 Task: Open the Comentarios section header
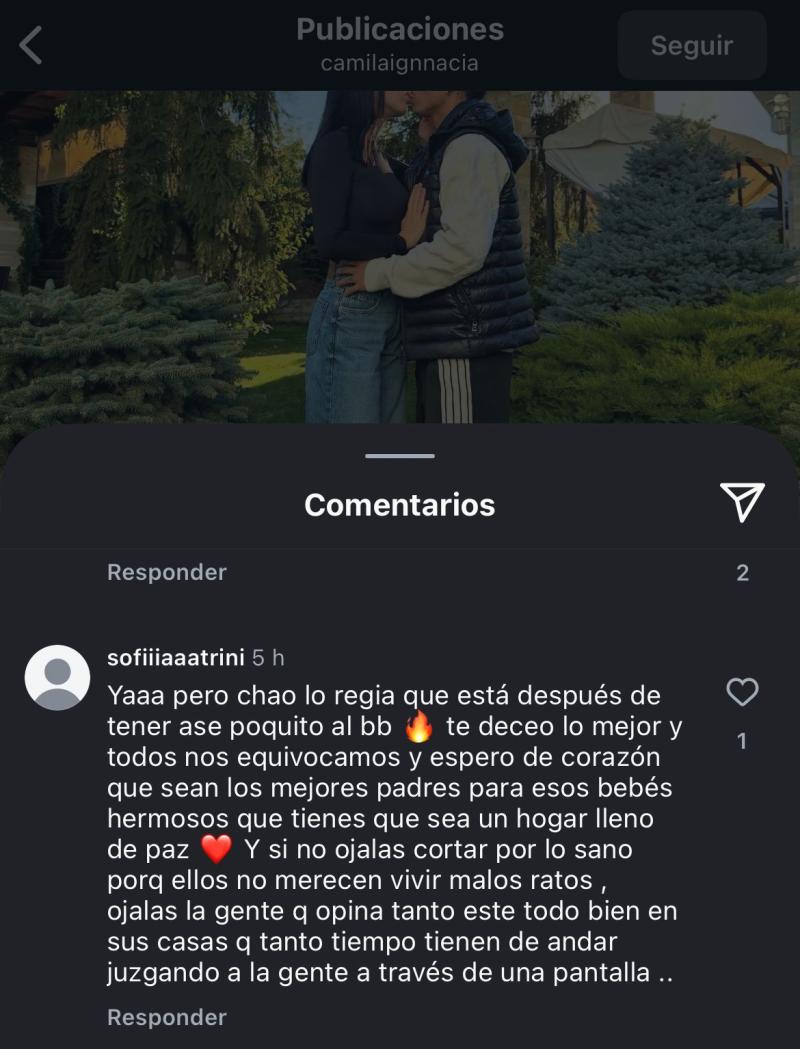click(x=398, y=505)
